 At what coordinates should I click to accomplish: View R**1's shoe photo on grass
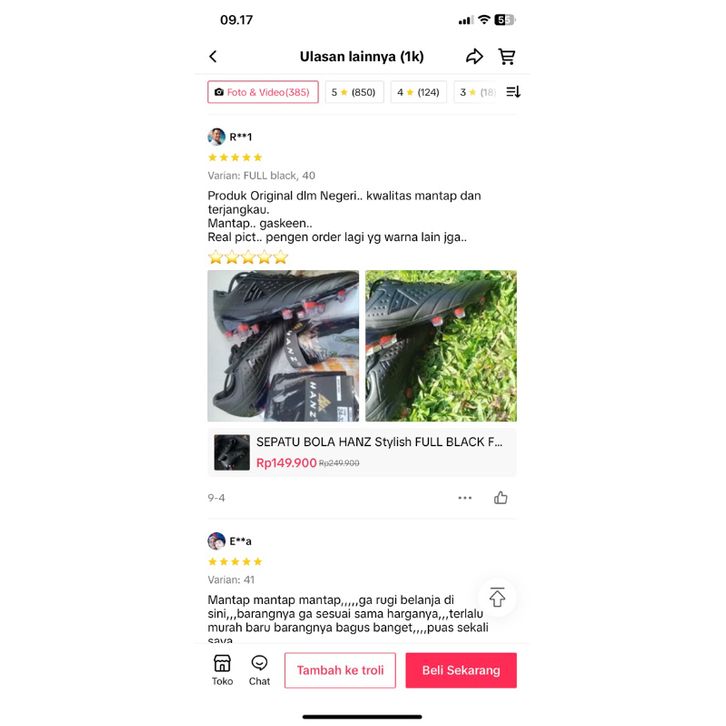pyautogui.click(x=441, y=346)
